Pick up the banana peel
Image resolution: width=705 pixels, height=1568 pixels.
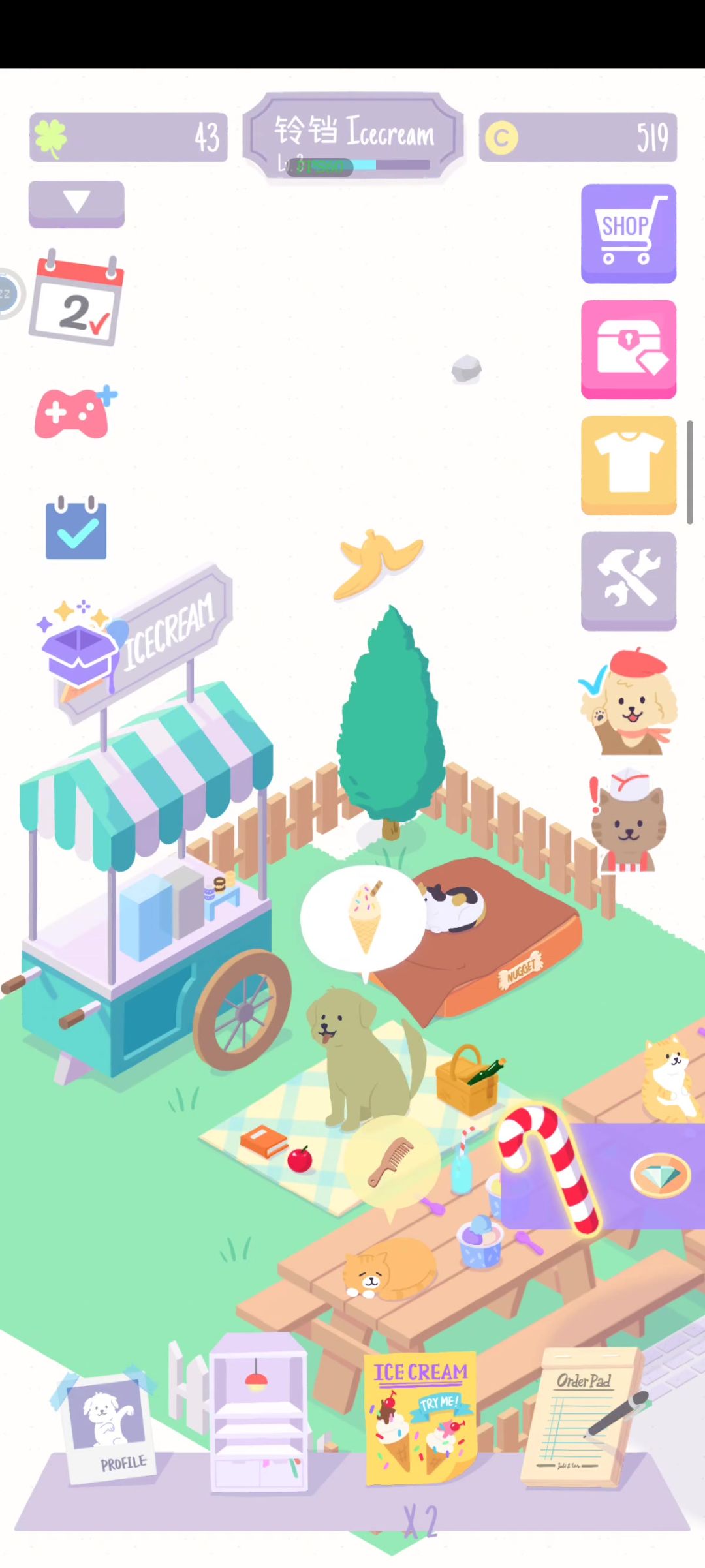[x=377, y=562]
